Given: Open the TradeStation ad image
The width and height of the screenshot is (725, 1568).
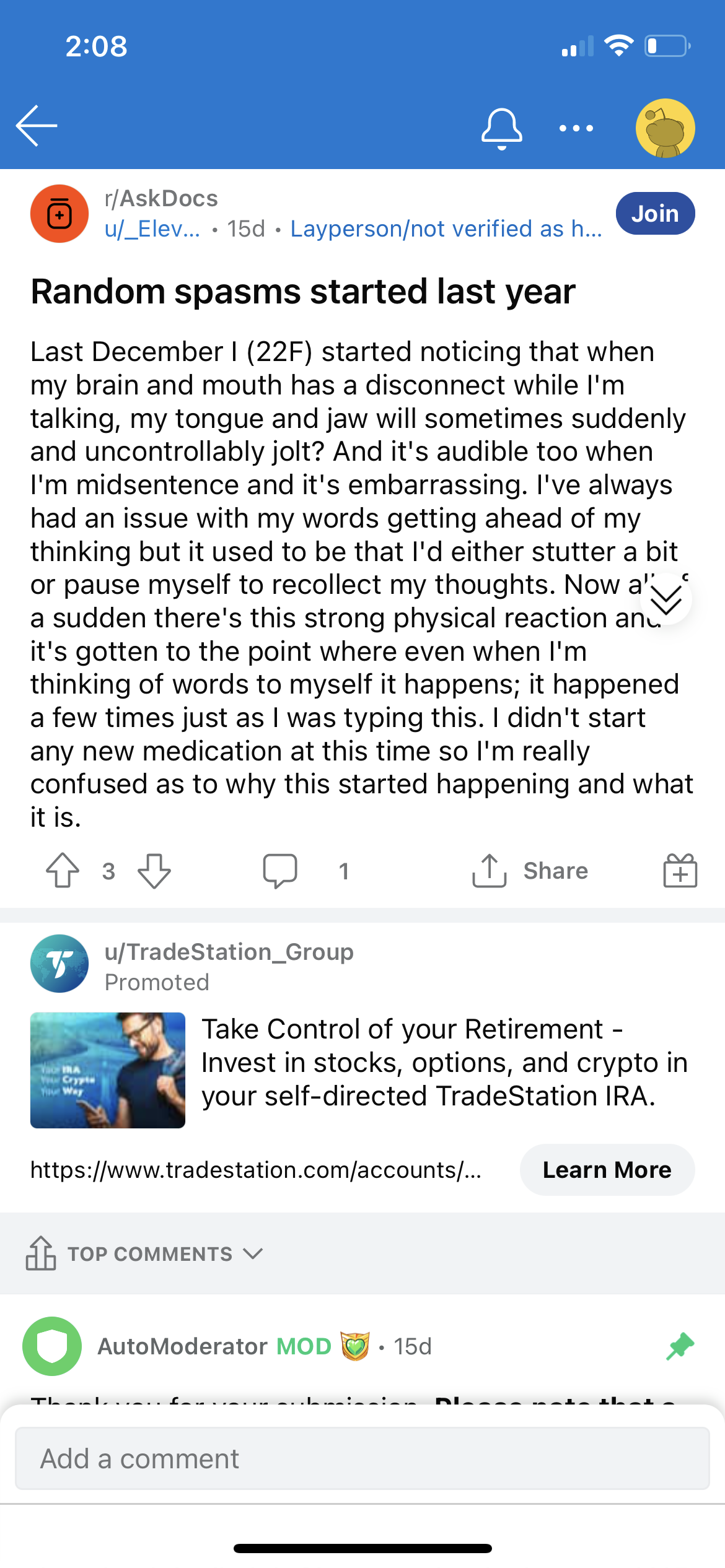Looking at the screenshot, I should [108, 1070].
